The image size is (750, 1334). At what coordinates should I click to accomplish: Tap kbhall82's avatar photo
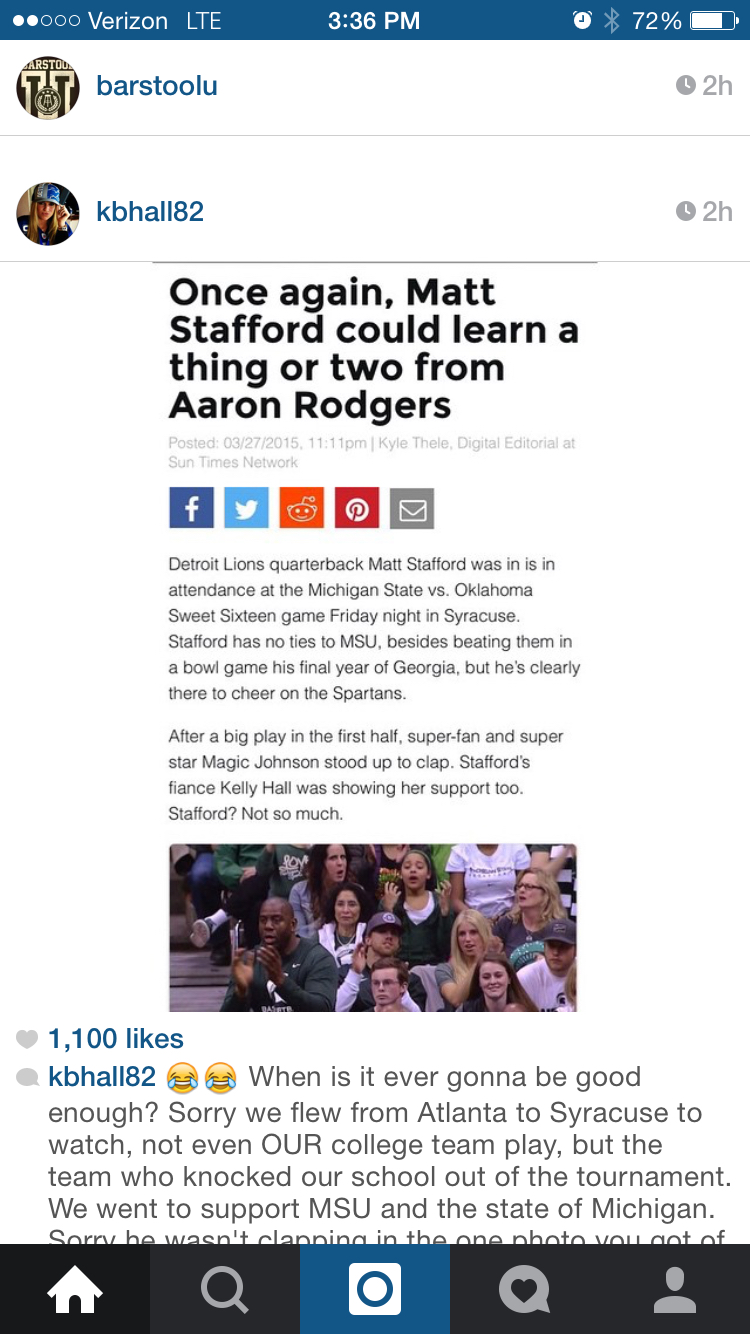tap(48, 213)
